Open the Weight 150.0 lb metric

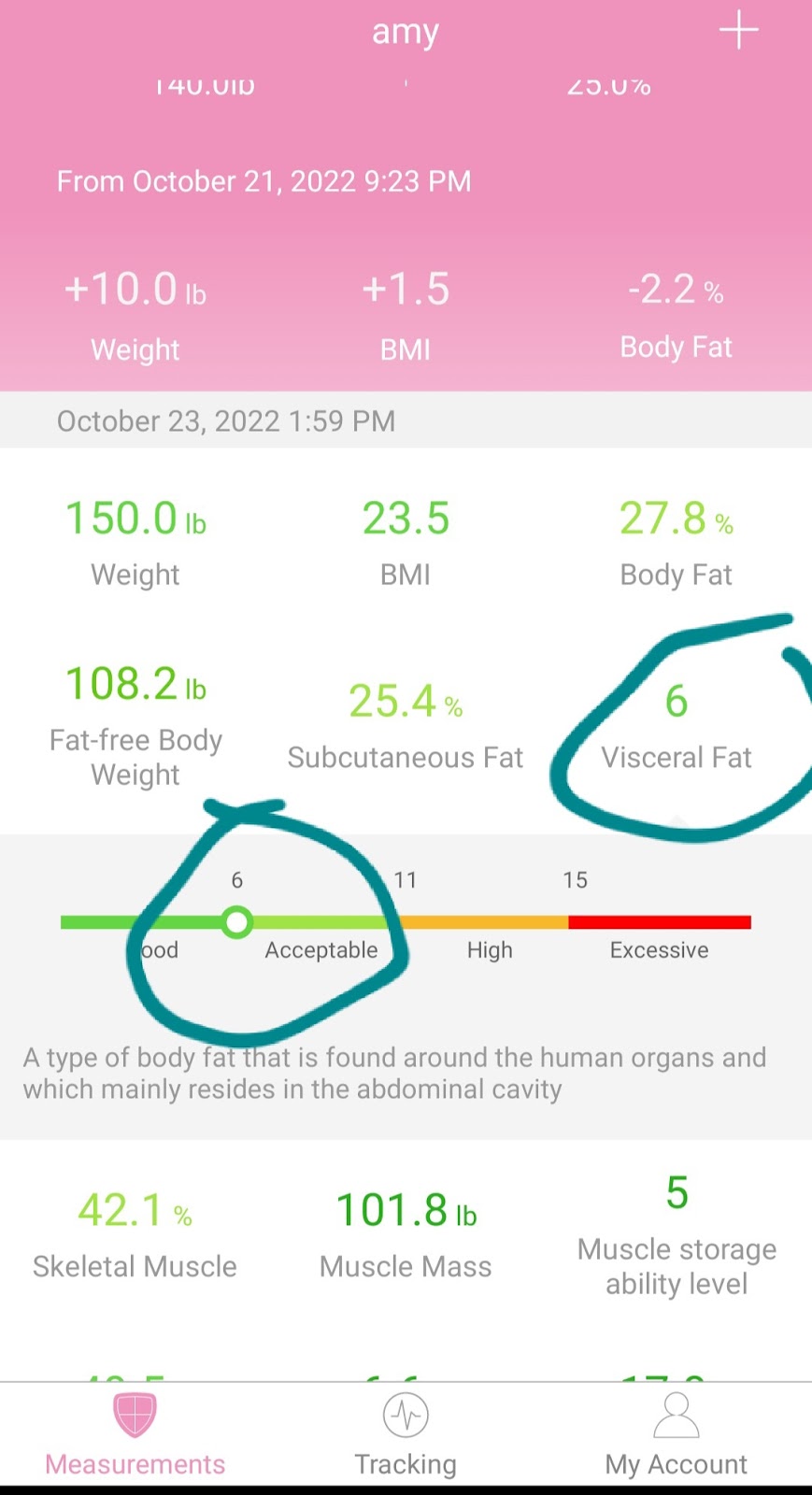pos(135,541)
